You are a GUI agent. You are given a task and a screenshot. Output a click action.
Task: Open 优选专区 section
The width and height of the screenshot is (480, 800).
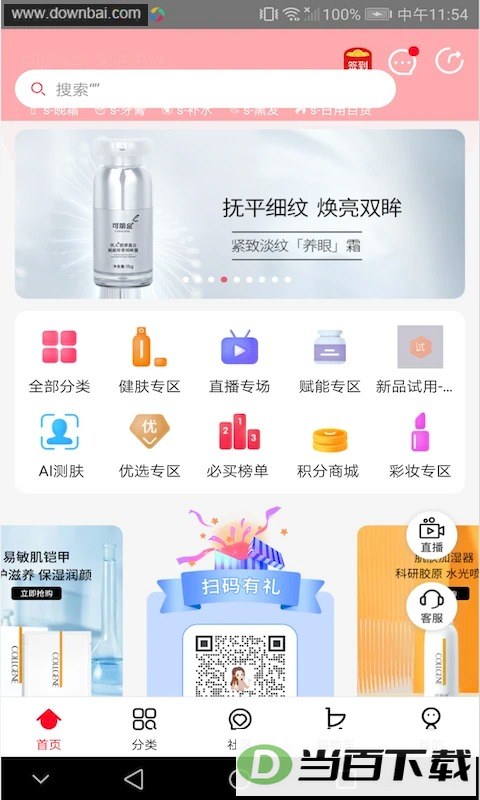[149, 446]
